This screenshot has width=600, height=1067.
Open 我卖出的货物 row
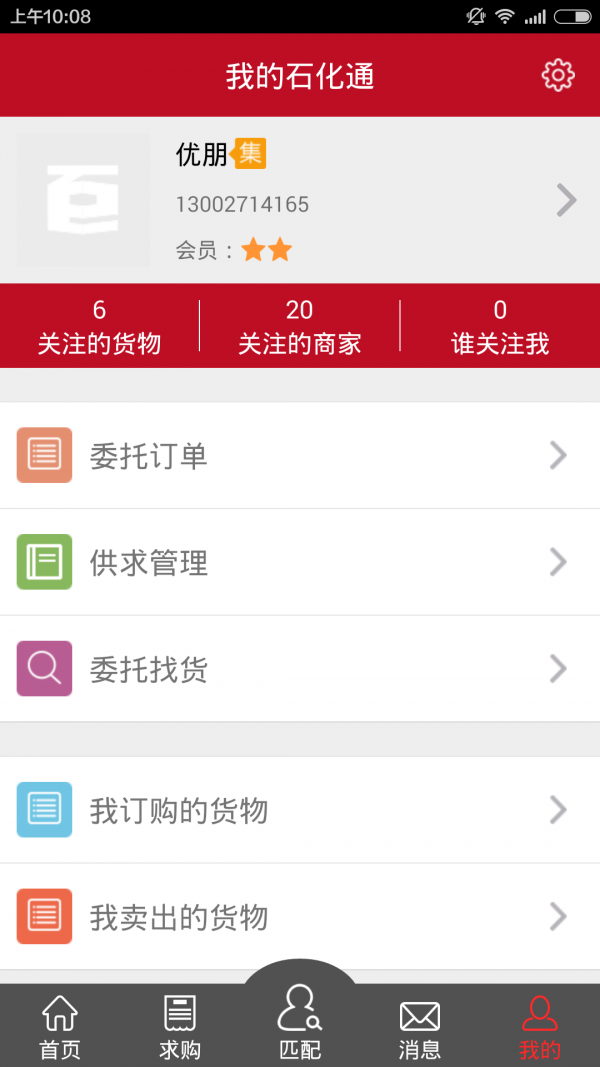click(300, 916)
